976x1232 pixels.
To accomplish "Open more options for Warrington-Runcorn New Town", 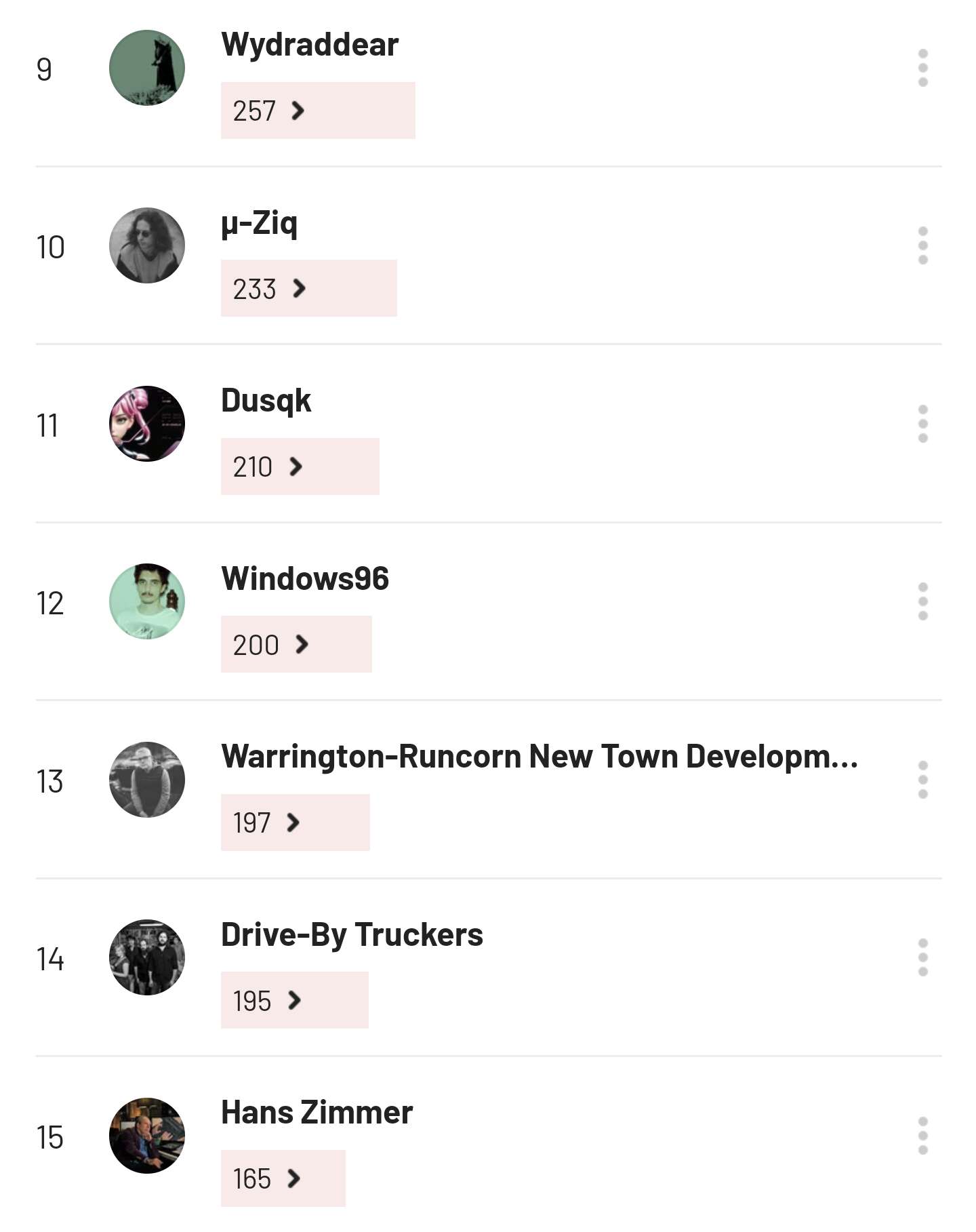I will [x=922, y=780].
